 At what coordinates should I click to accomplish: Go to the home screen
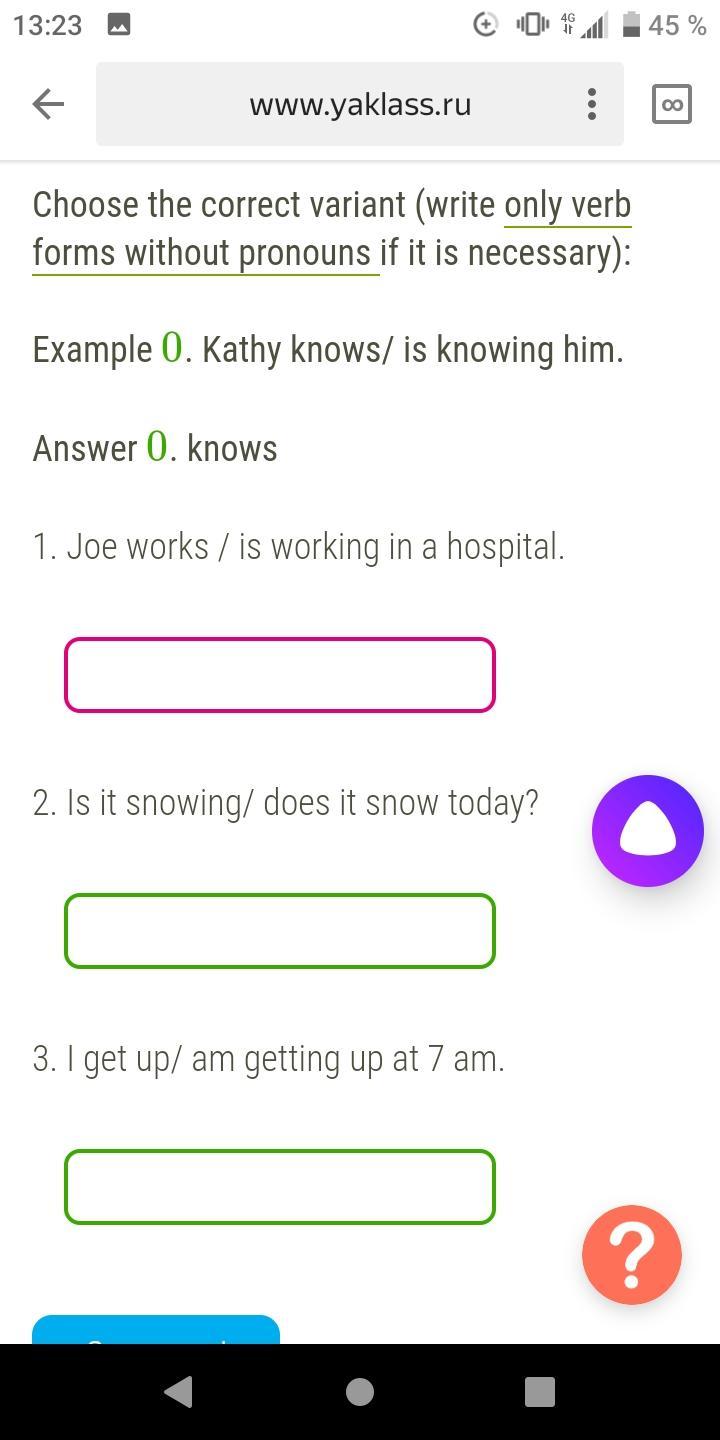[x=360, y=1391]
